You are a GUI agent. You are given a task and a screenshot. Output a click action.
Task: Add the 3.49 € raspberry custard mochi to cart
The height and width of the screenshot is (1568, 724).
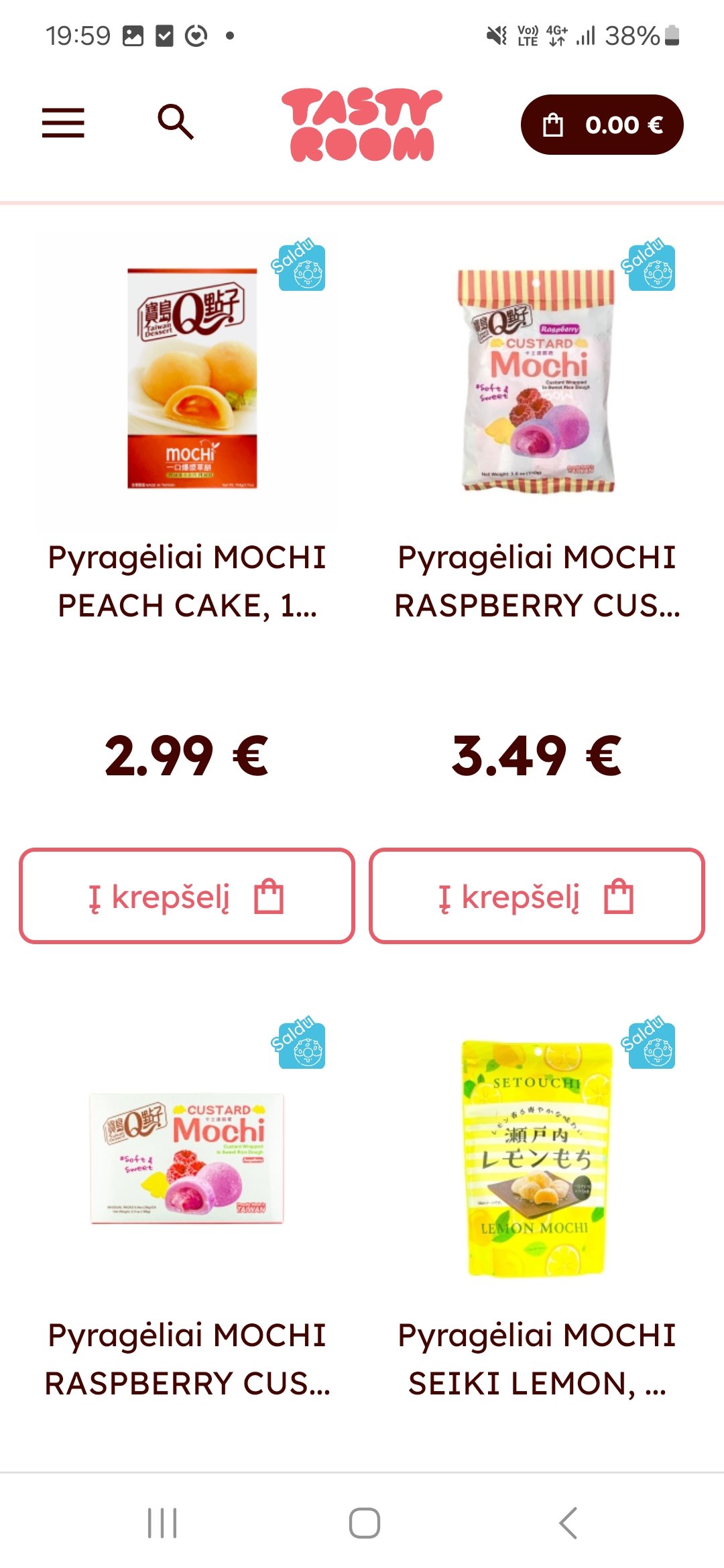pos(537,896)
